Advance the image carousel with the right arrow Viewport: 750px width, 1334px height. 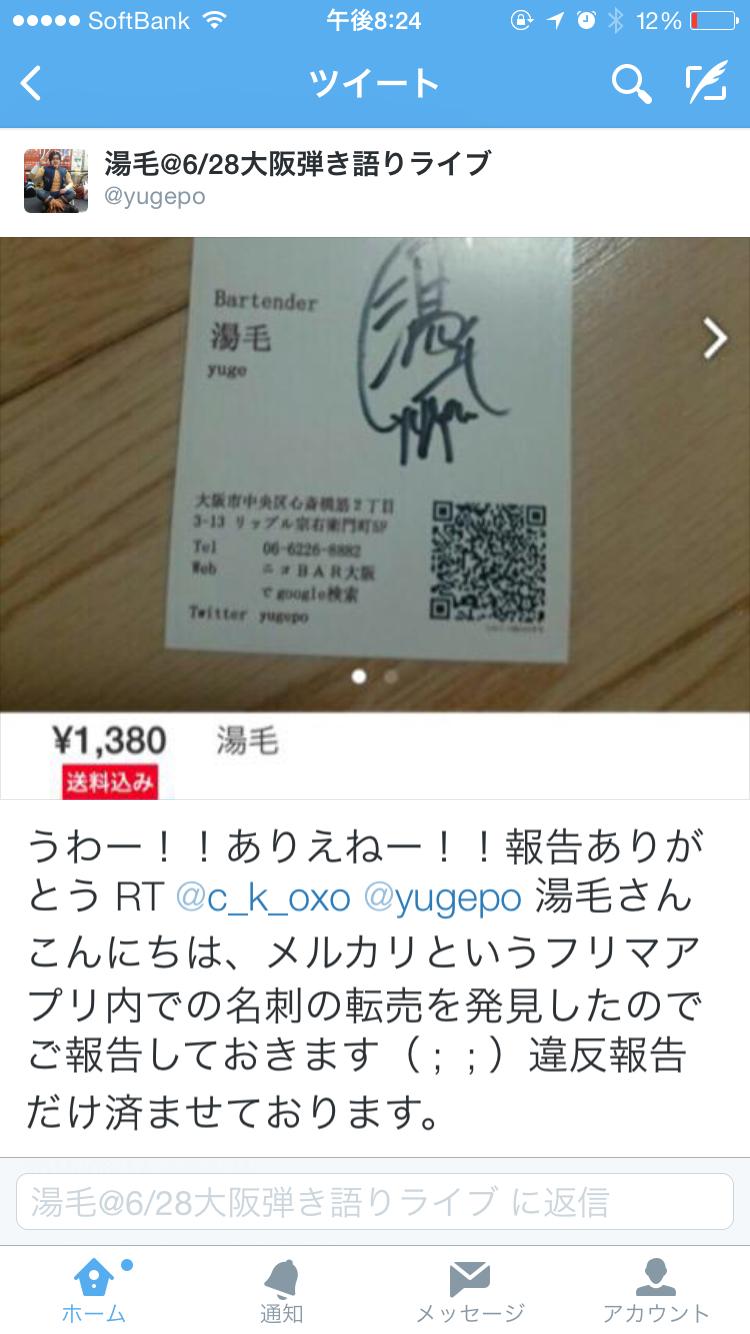(715, 339)
